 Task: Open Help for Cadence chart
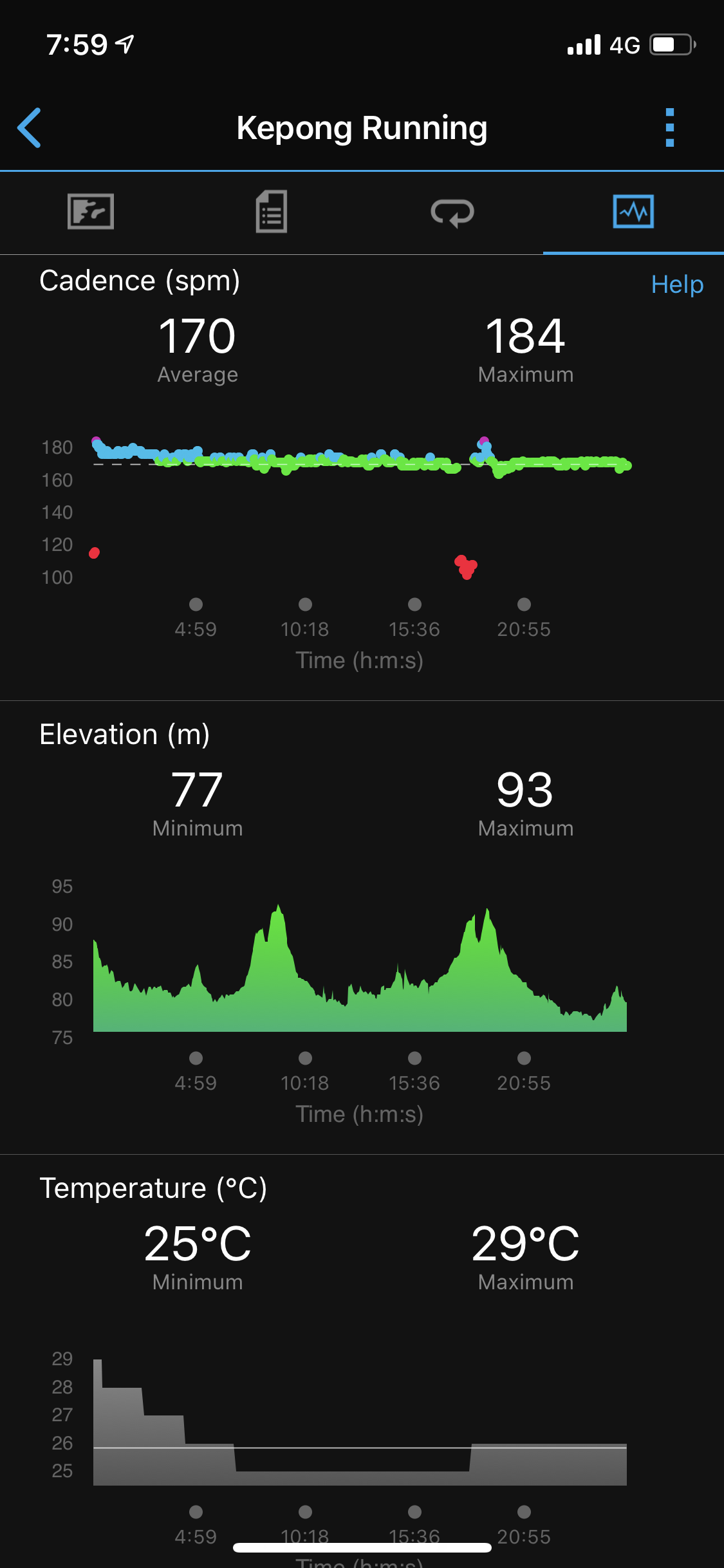tap(676, 285)
